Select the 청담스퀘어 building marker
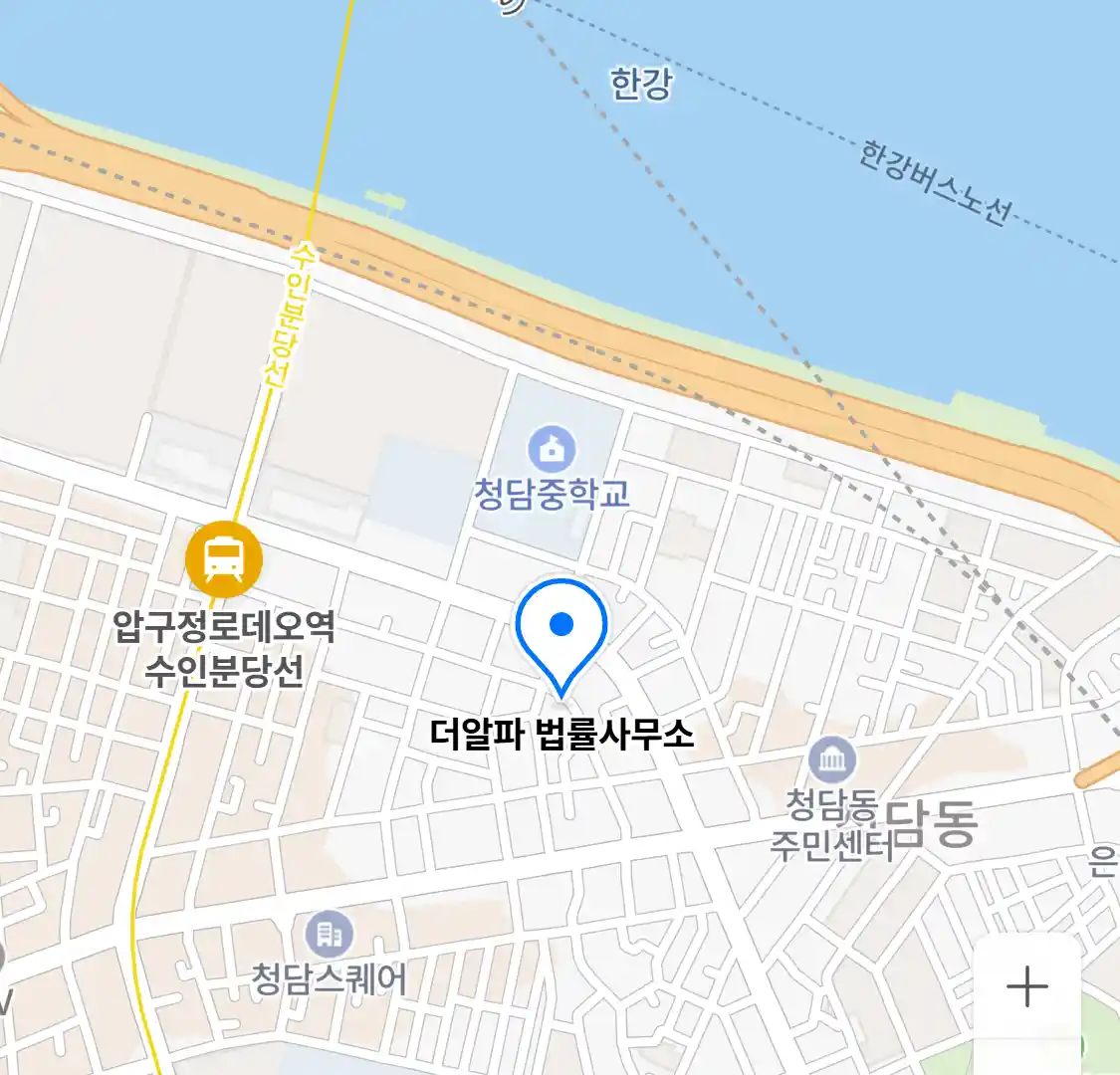Viewport: 1120px width, 1075px height. coord(329,935)
